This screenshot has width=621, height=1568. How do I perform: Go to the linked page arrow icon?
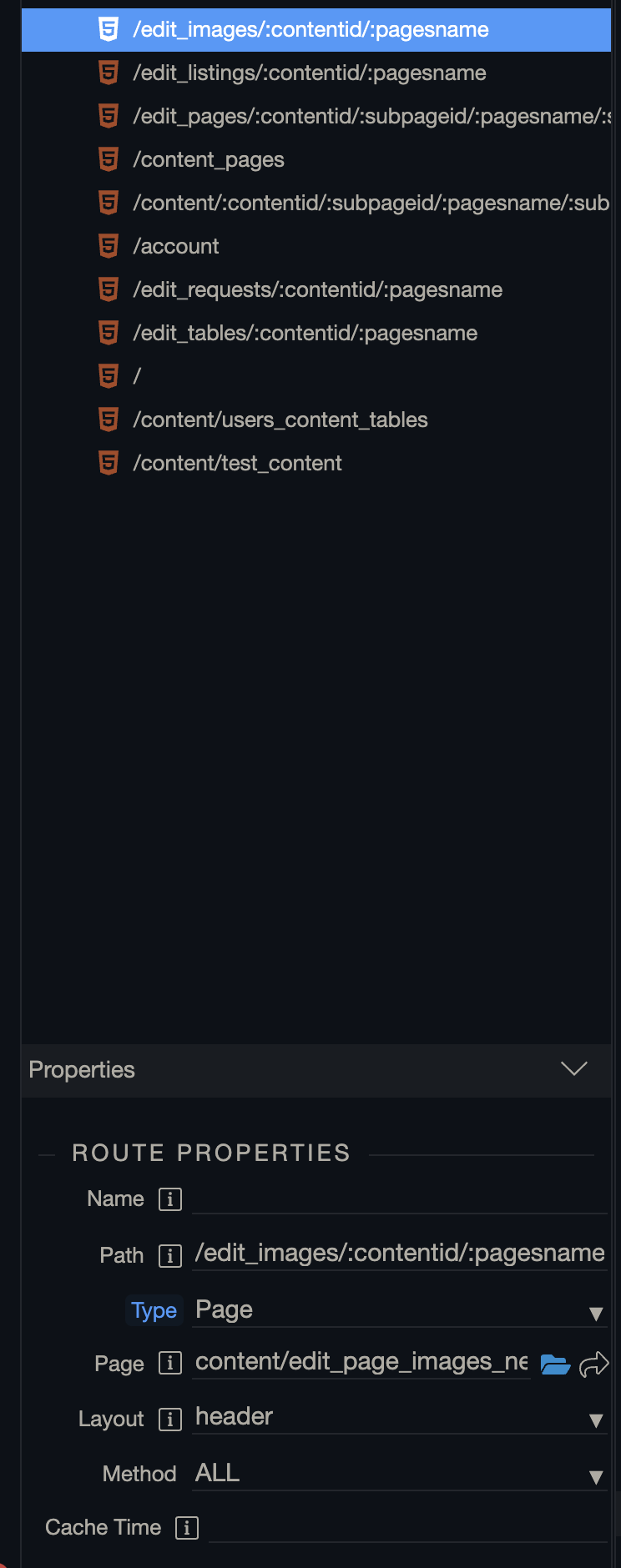(x=594, y=1364)
